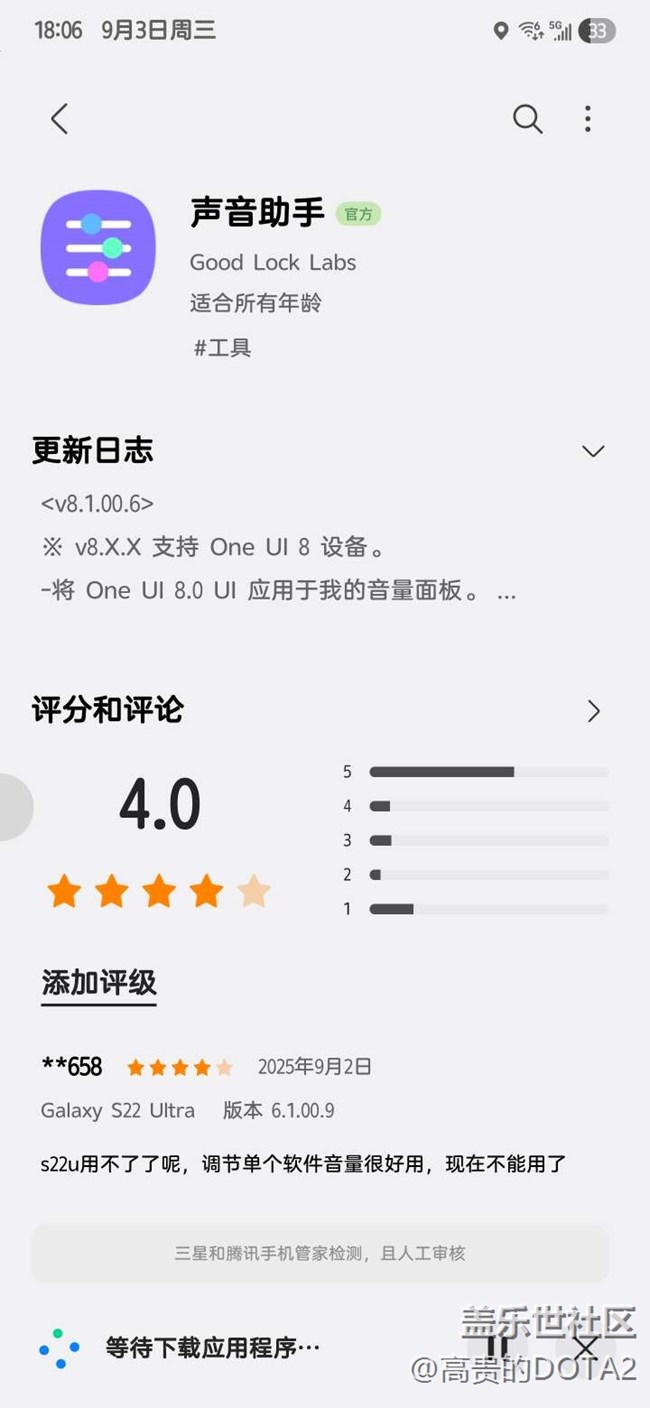Viewport: 650px width, 1408px height.
Task: Open search in Galaxy Store
Action: tap(527, 119)
